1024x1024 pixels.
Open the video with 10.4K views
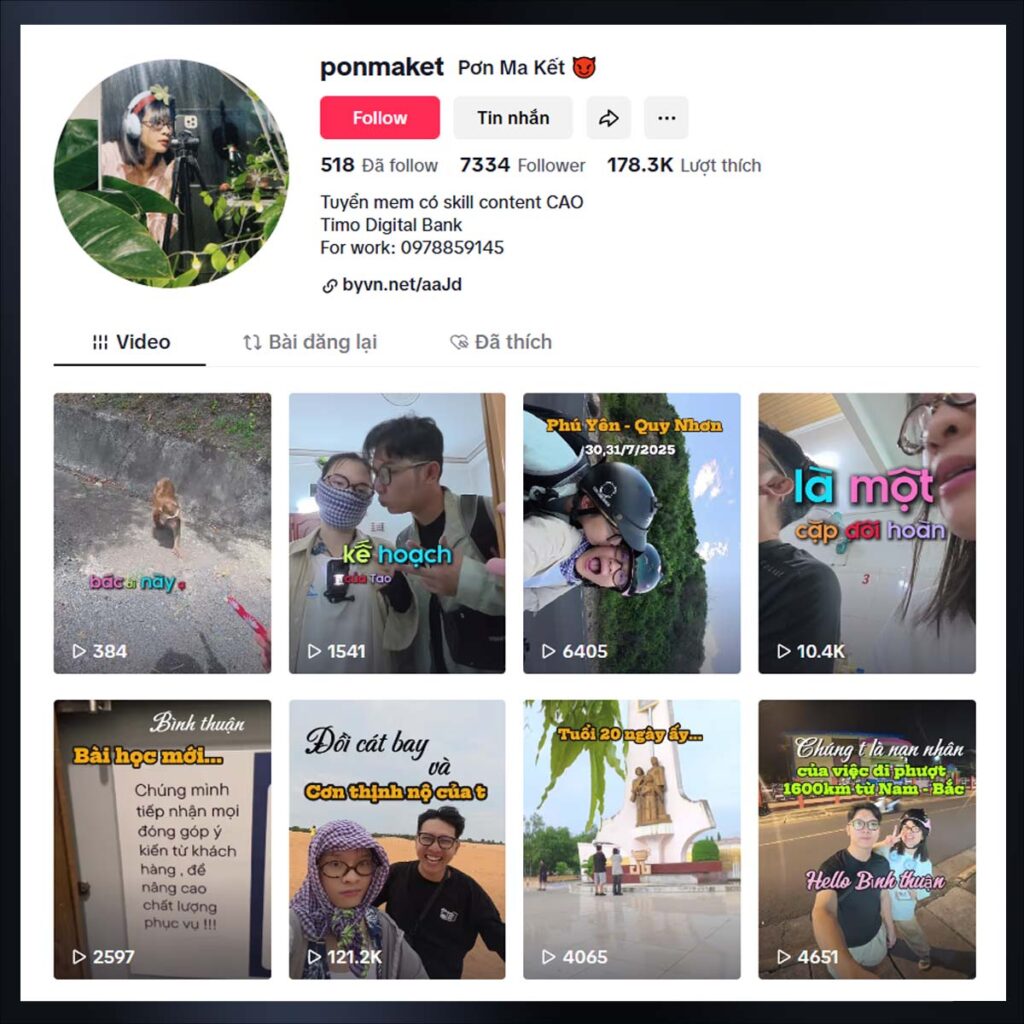tap(866, 532)
